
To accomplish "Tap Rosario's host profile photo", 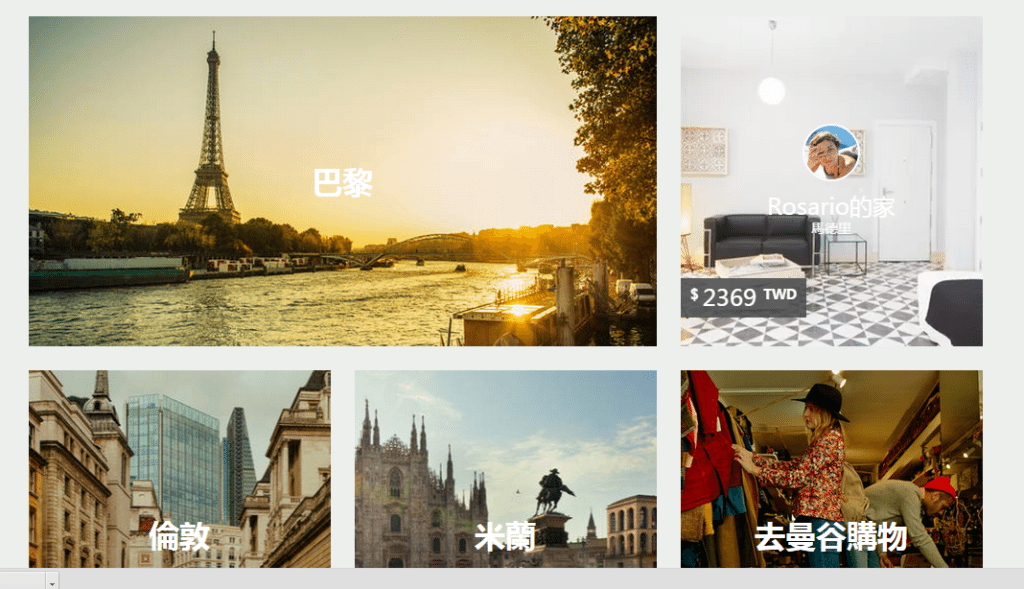I will (831, 152).
